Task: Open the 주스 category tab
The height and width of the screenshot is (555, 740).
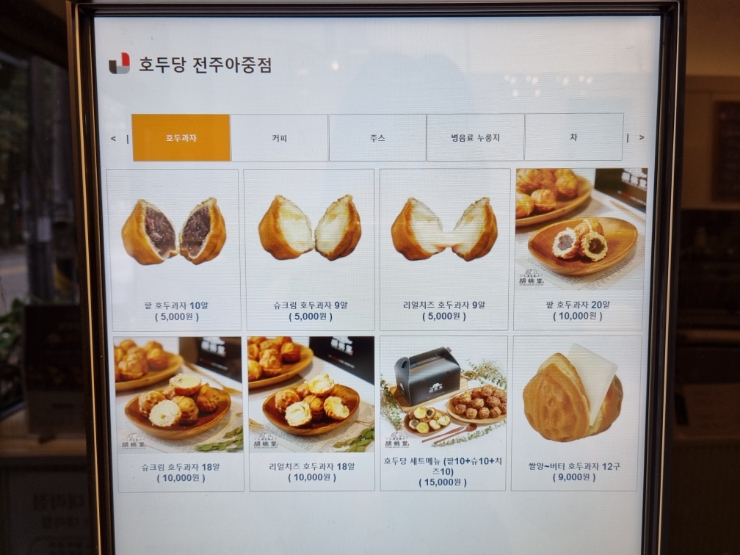Action: pyautogui.click(x=377, y=138)
